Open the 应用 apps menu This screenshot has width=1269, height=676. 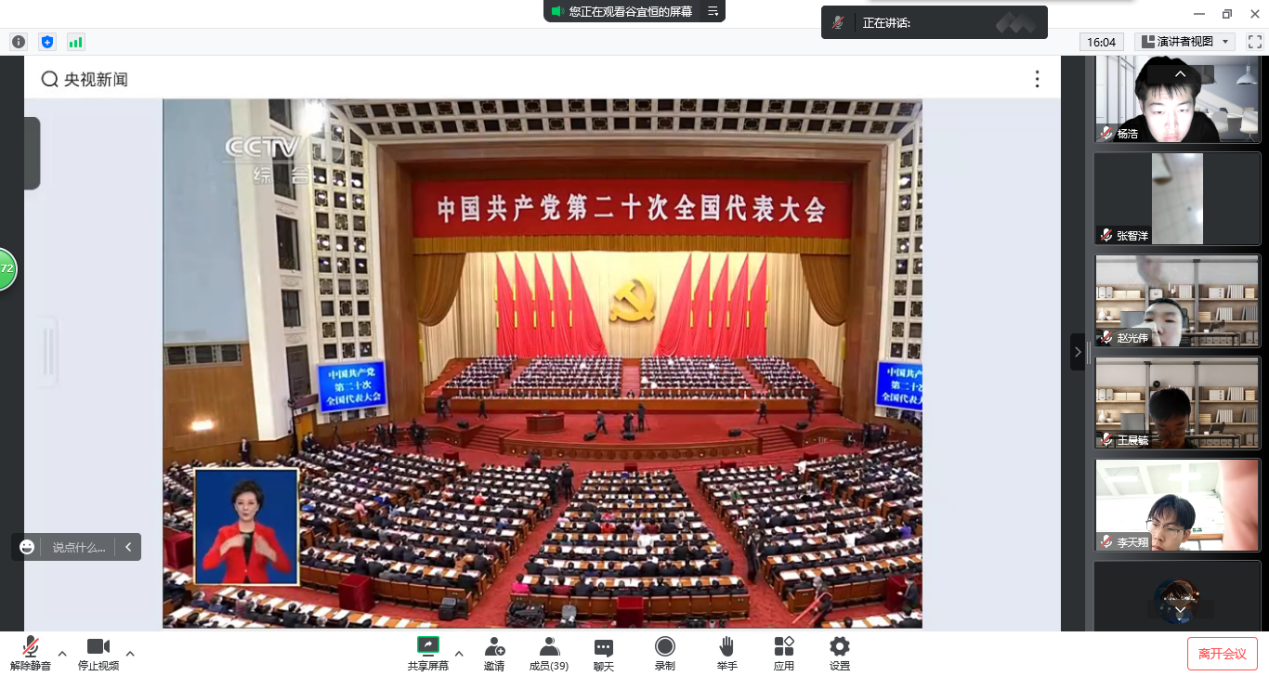tap(784, 652)
